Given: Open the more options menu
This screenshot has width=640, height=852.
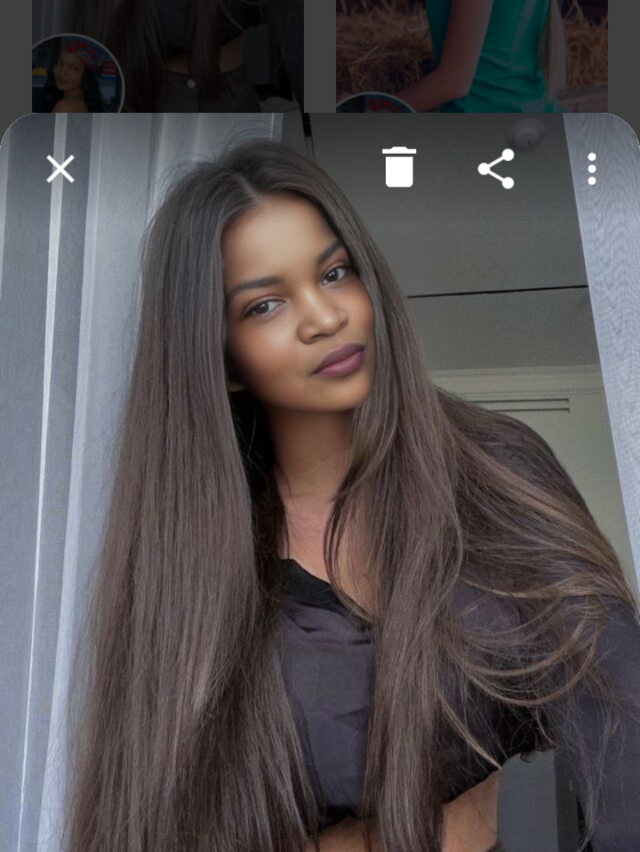Looking at the screenshot, I should click(591, 169).
